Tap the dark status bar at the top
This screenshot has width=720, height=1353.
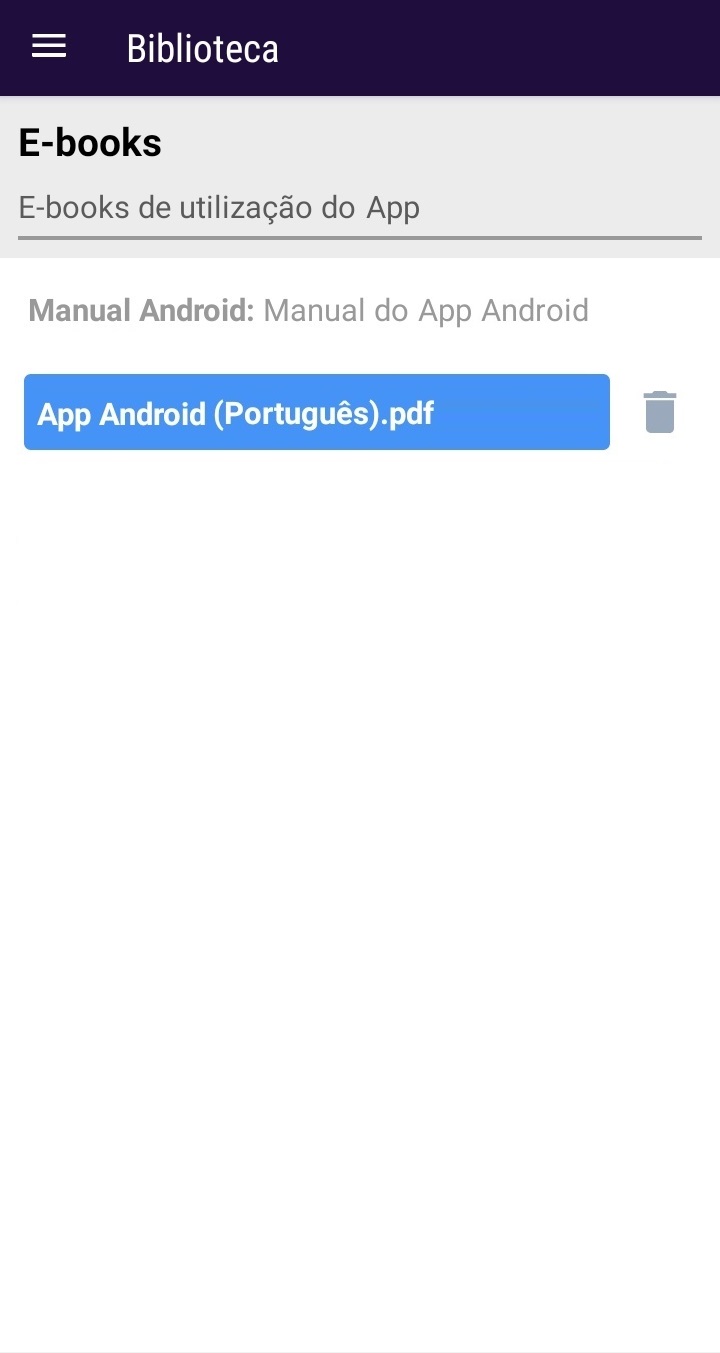[360, 8]
